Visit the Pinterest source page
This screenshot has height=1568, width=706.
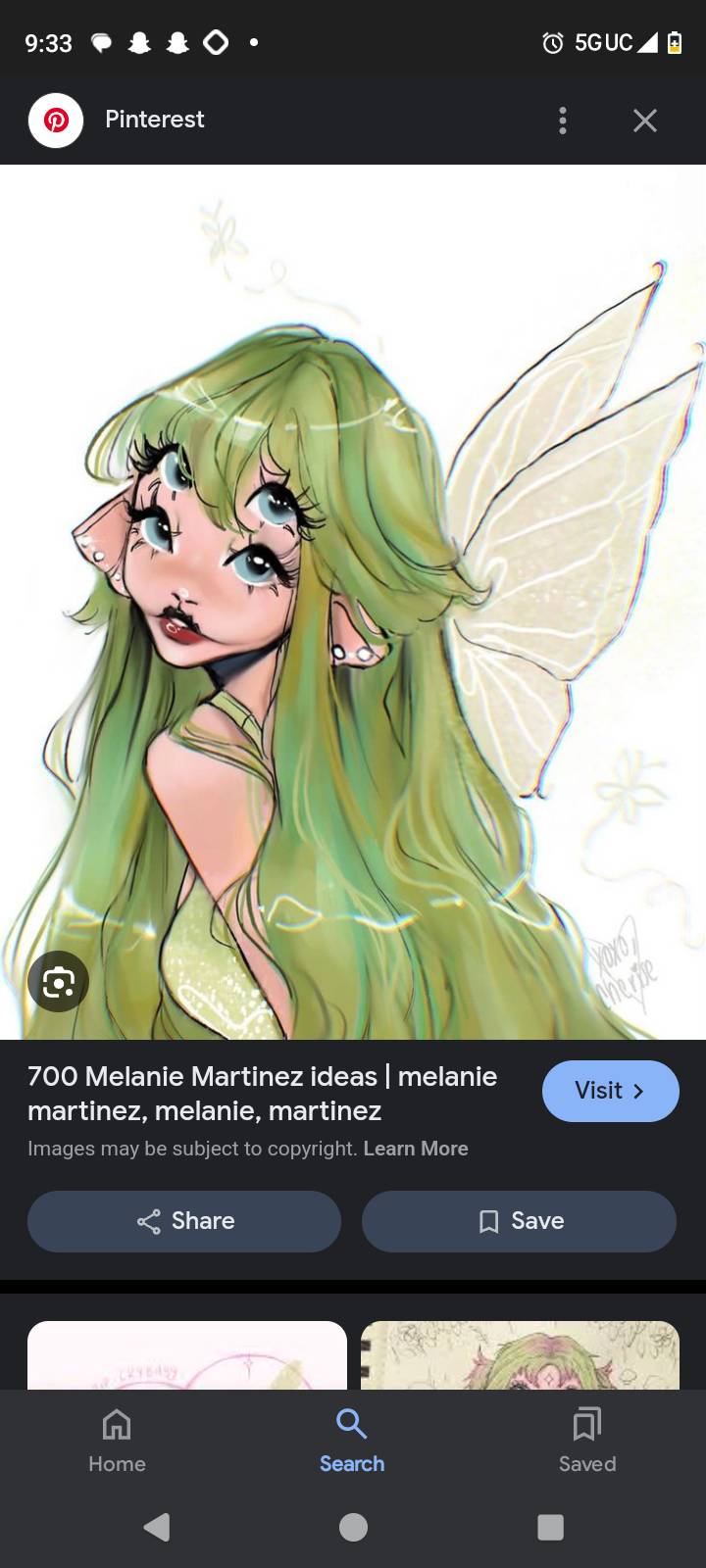[610, 1091]
